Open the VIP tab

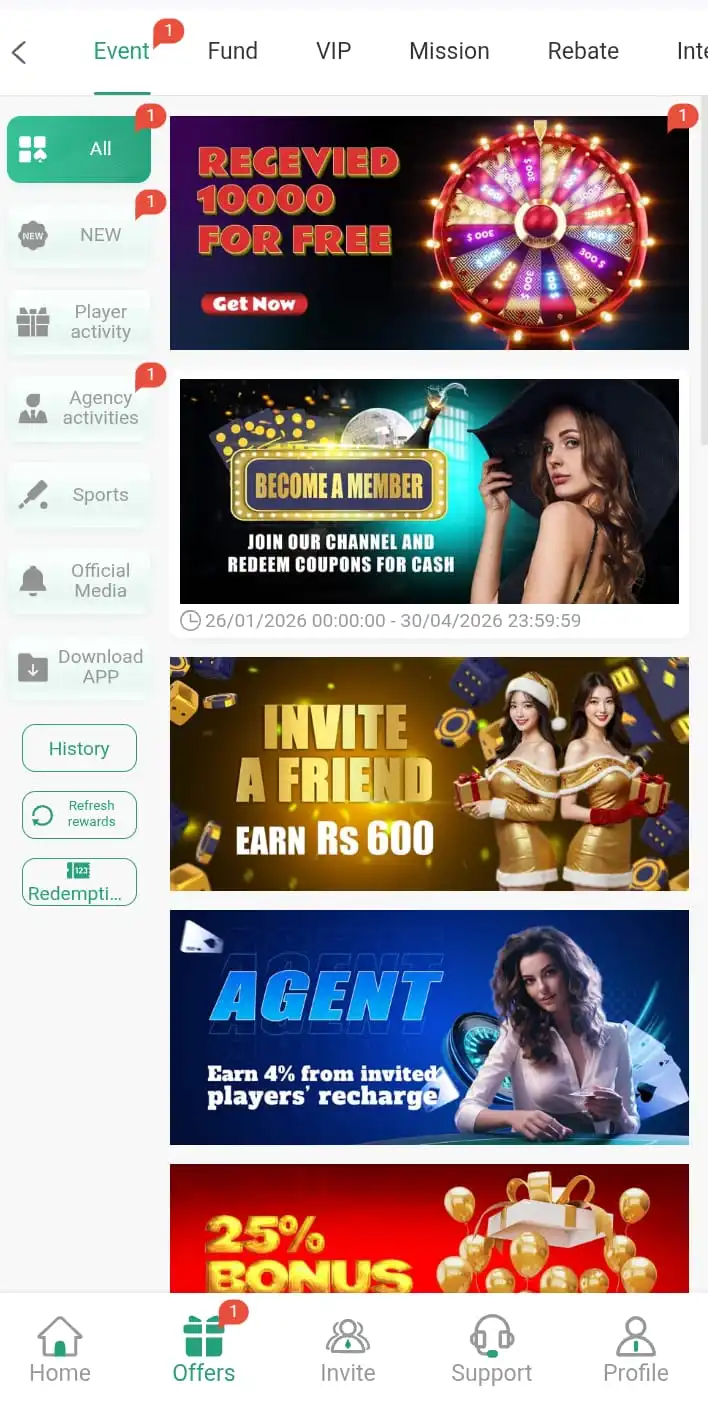(x=333, y=51)
